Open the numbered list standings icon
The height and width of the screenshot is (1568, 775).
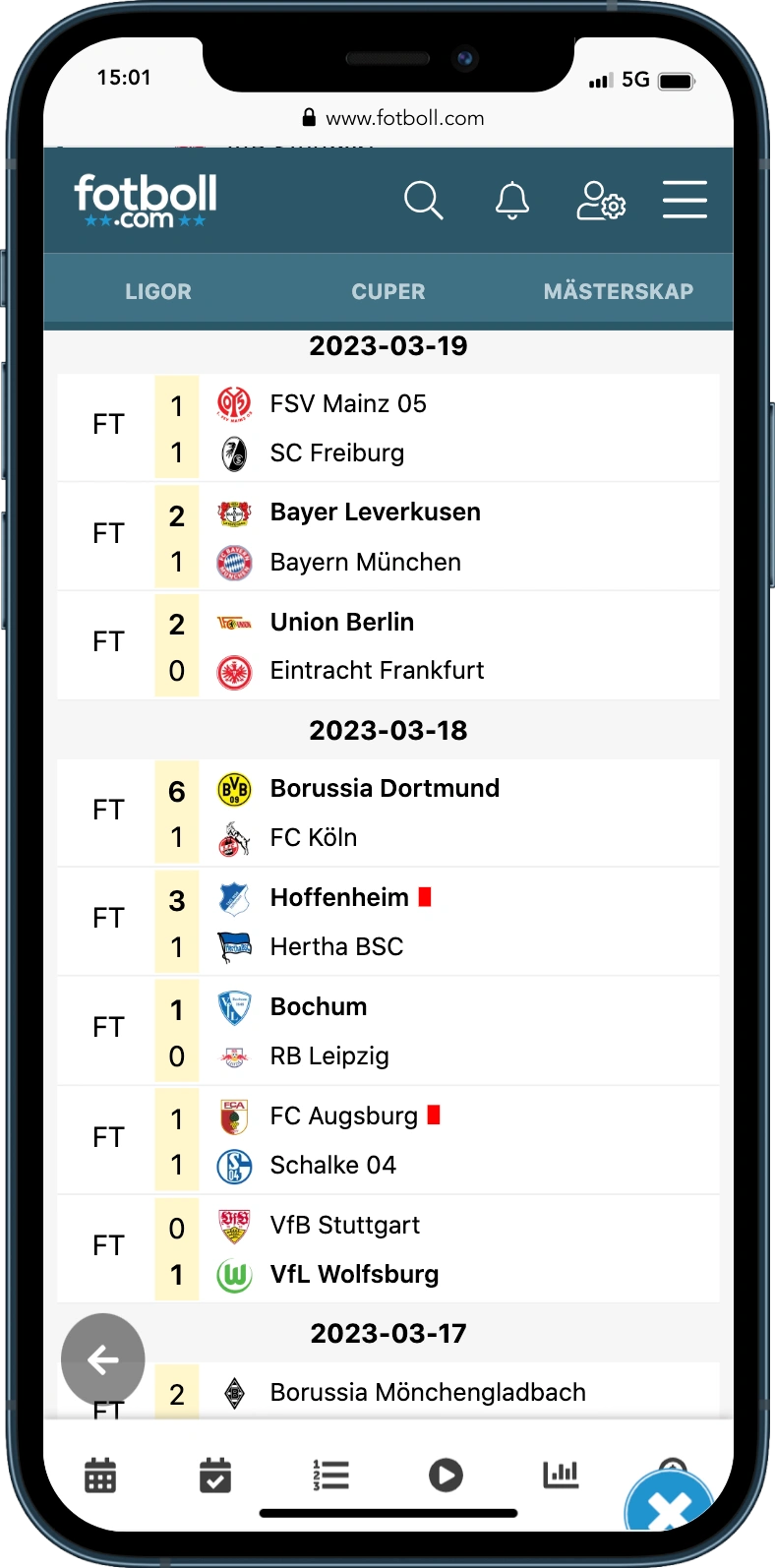coord(331,1476)
